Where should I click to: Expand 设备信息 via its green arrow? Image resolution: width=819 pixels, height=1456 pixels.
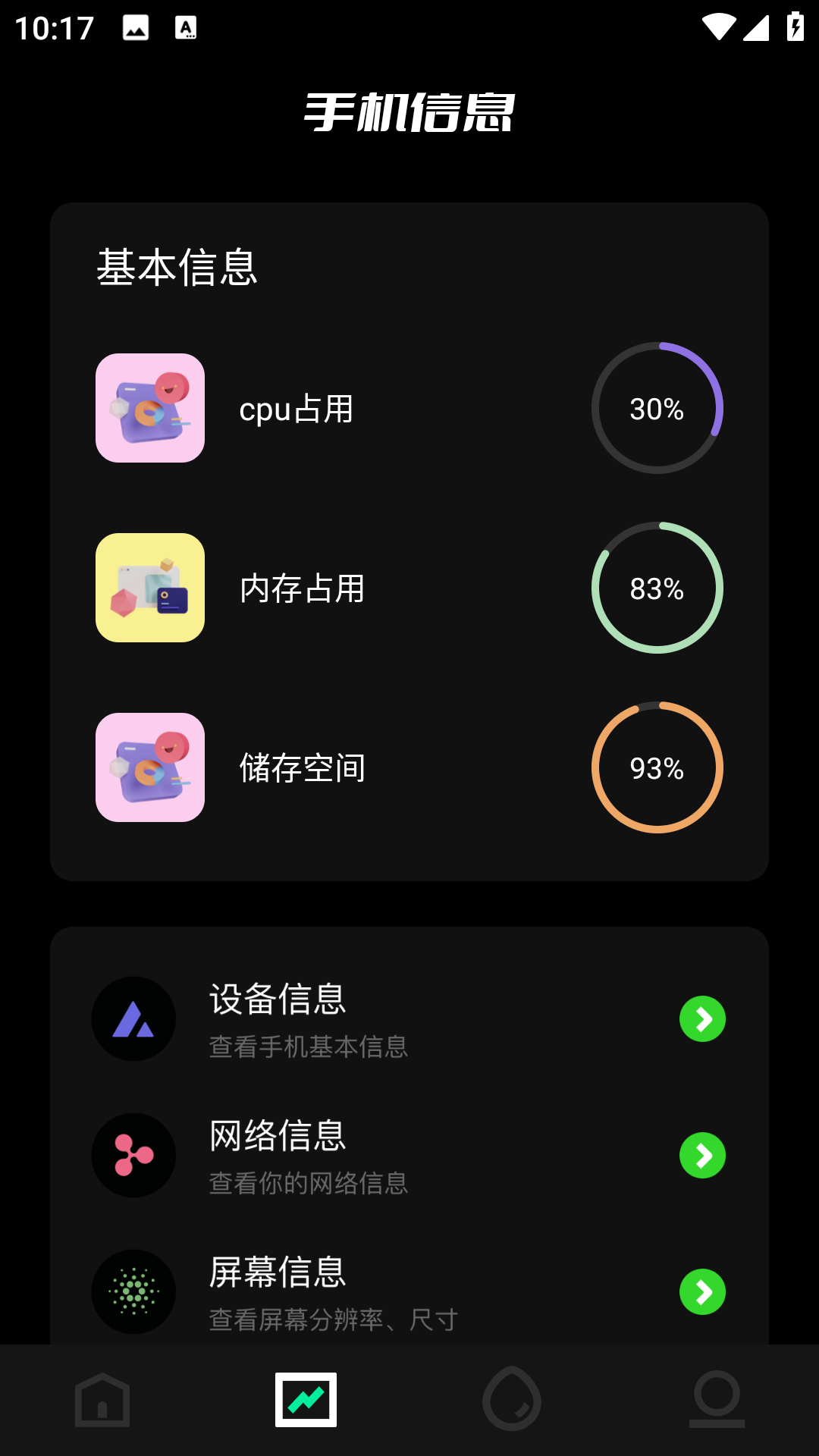(702, 1019)
